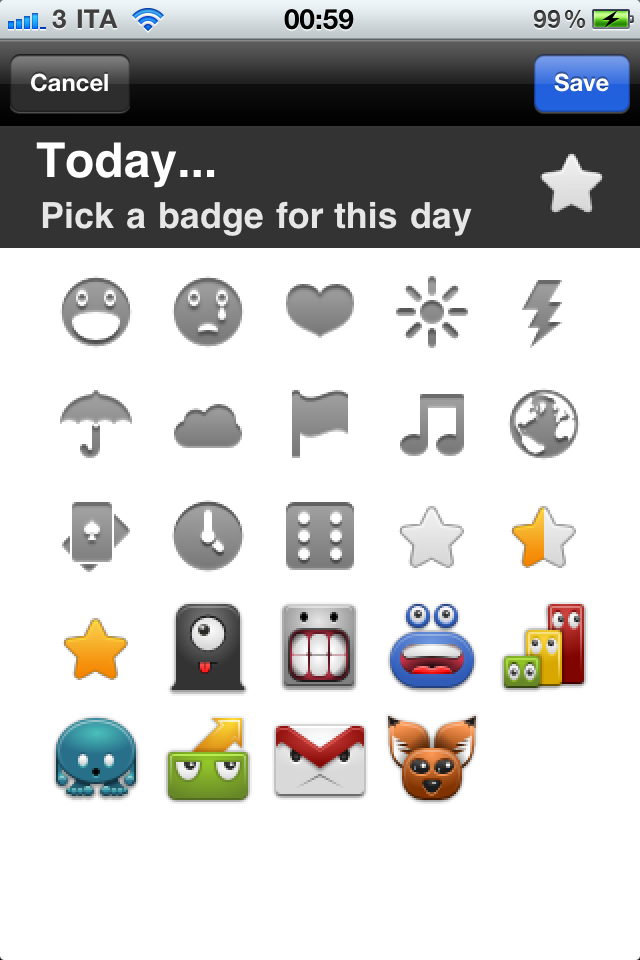Choose the music note badge
Screen dimensions: 640x960
tap(432, 424)
